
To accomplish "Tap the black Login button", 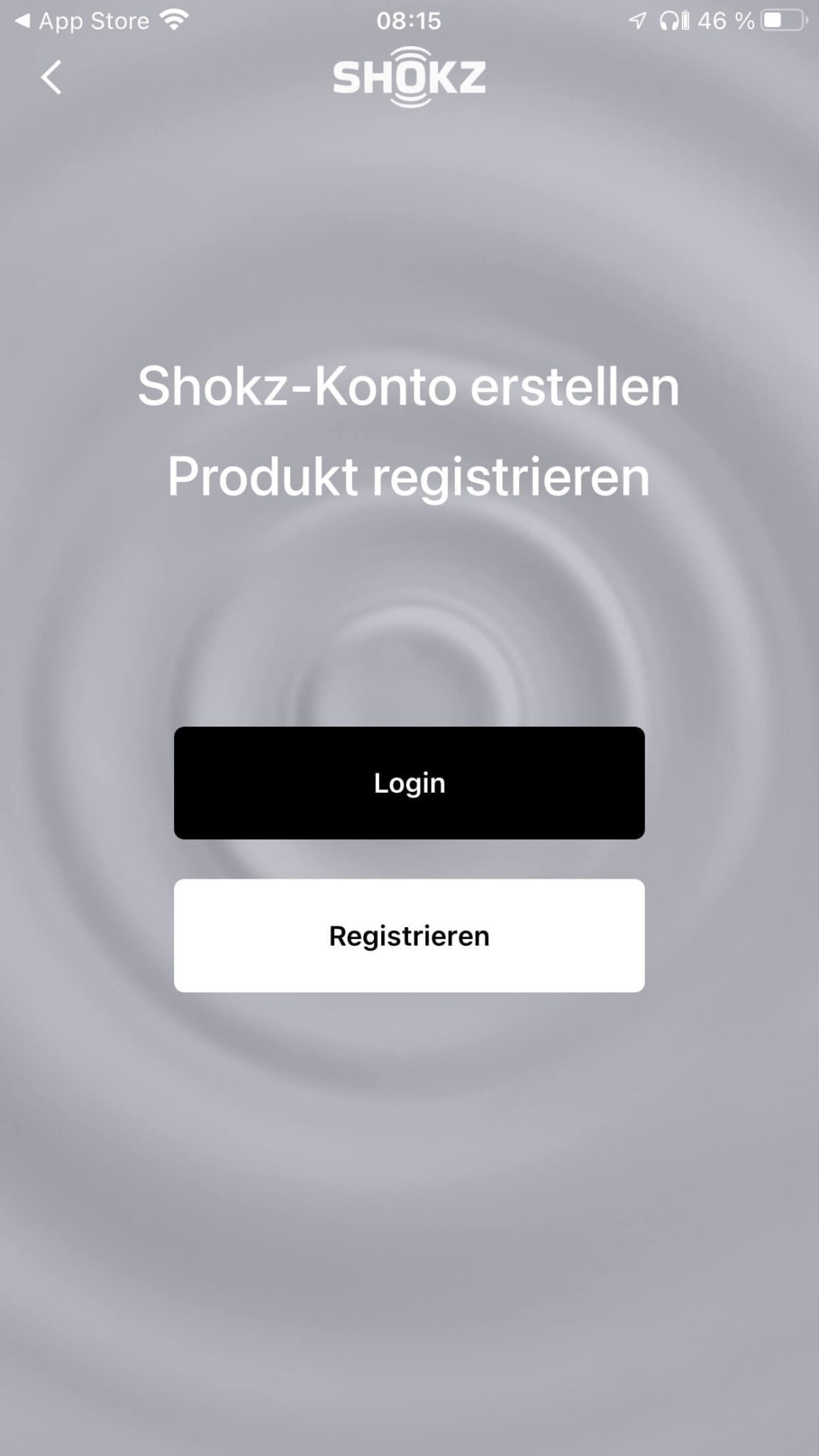I will tap(409, 783).
